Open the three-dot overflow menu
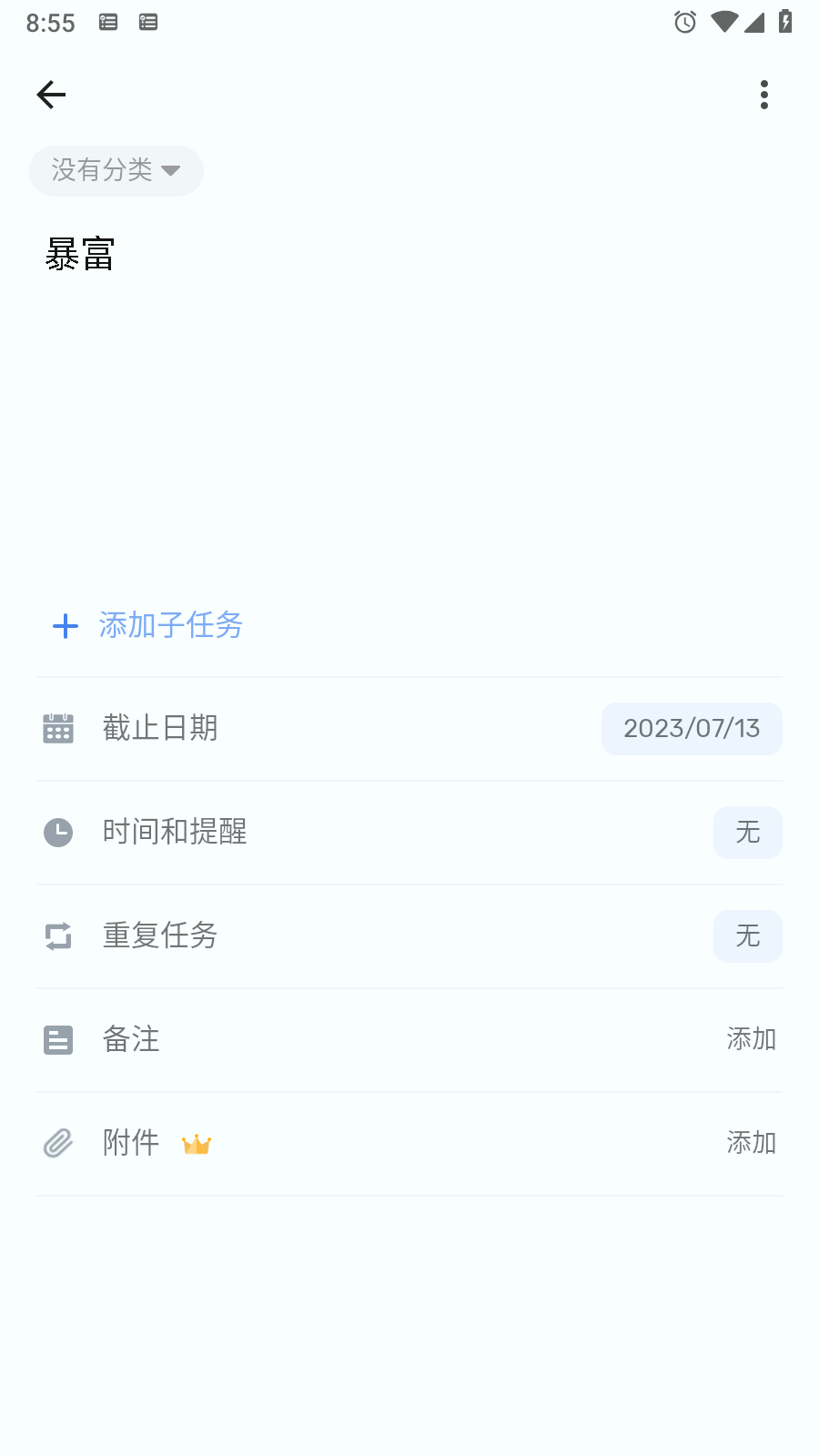 764,95
